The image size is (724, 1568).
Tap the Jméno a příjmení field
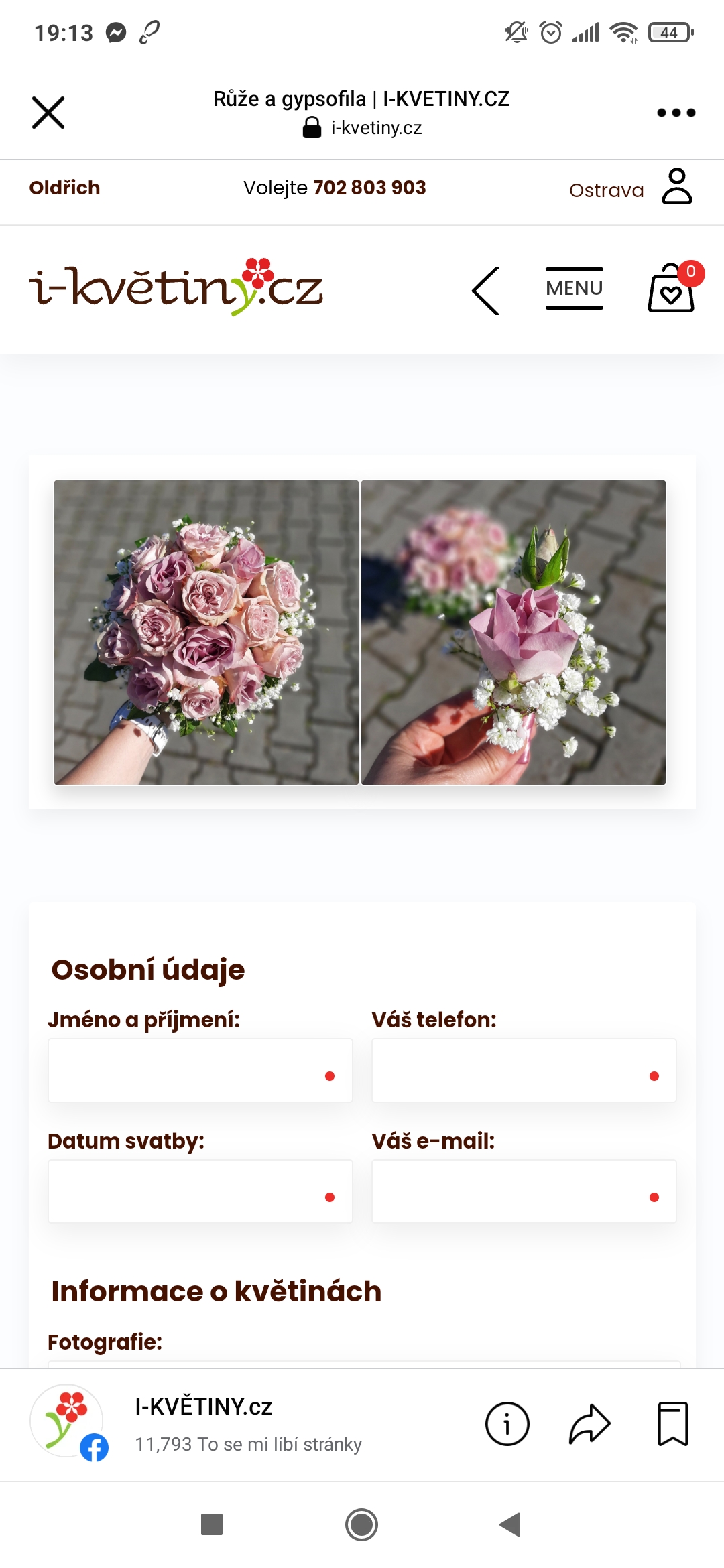point(200,1070)
